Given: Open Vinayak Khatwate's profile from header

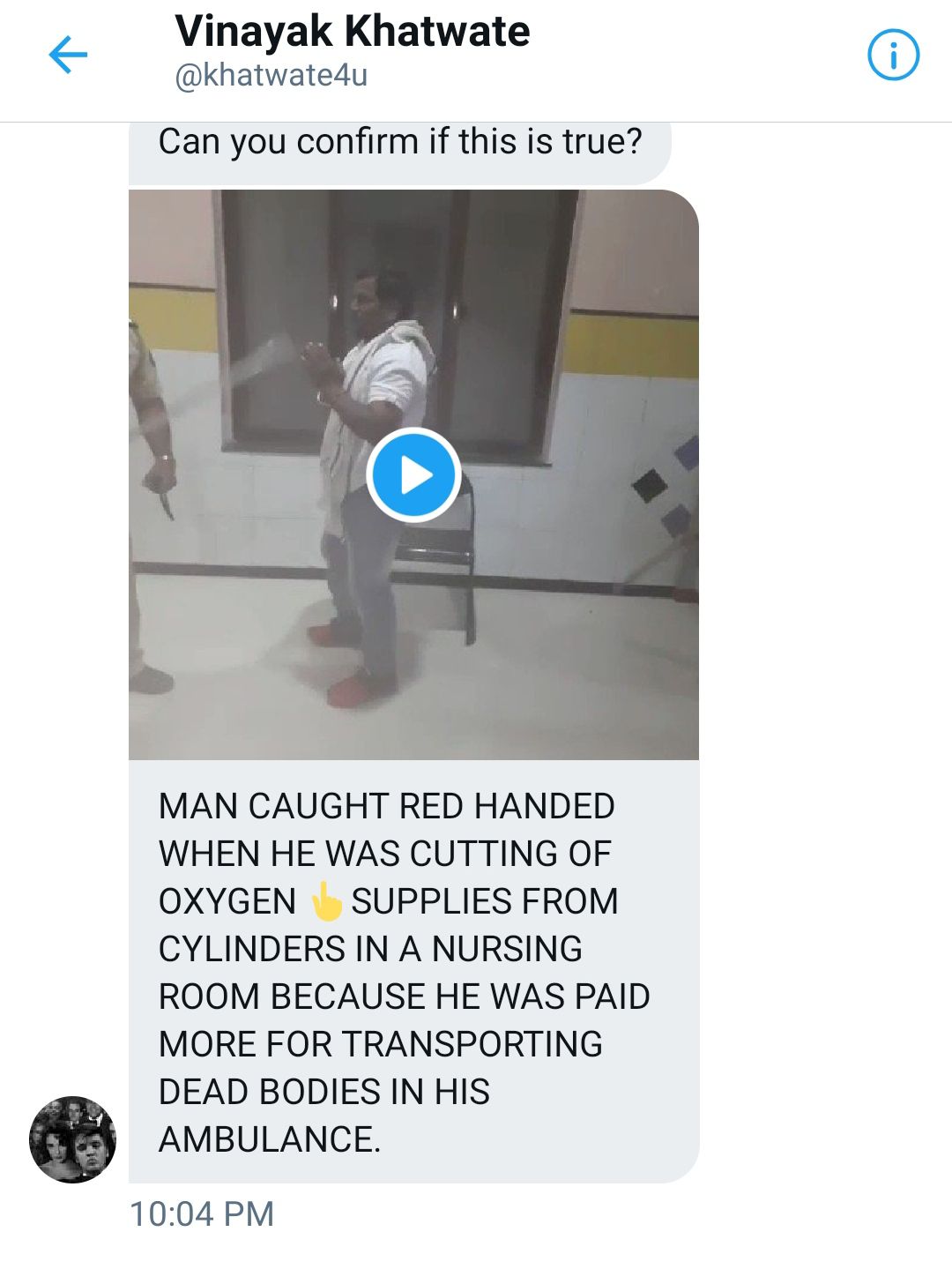Looking at the screenshot, I should (352, 32).
